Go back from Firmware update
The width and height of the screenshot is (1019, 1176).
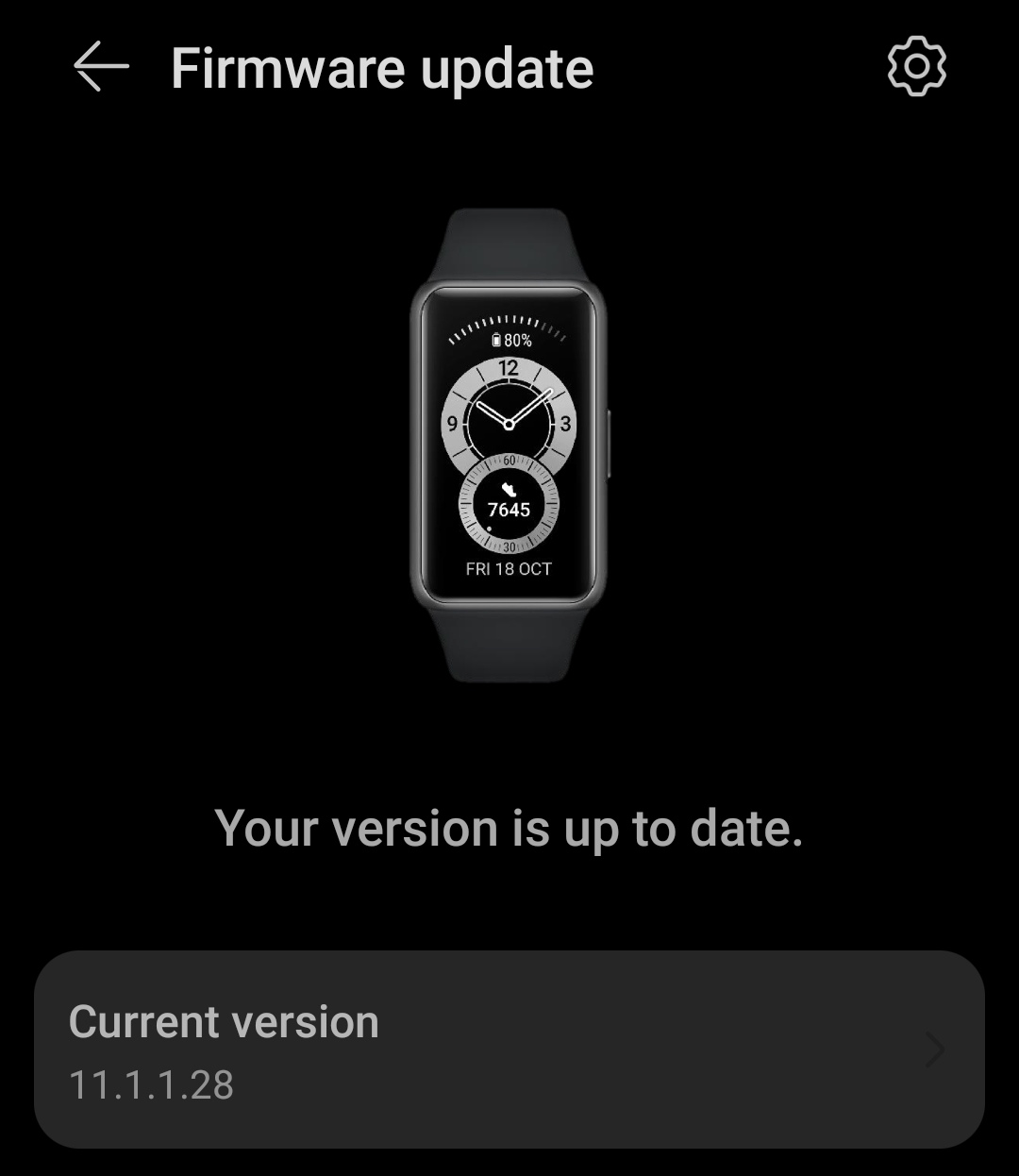coord(101,67)
